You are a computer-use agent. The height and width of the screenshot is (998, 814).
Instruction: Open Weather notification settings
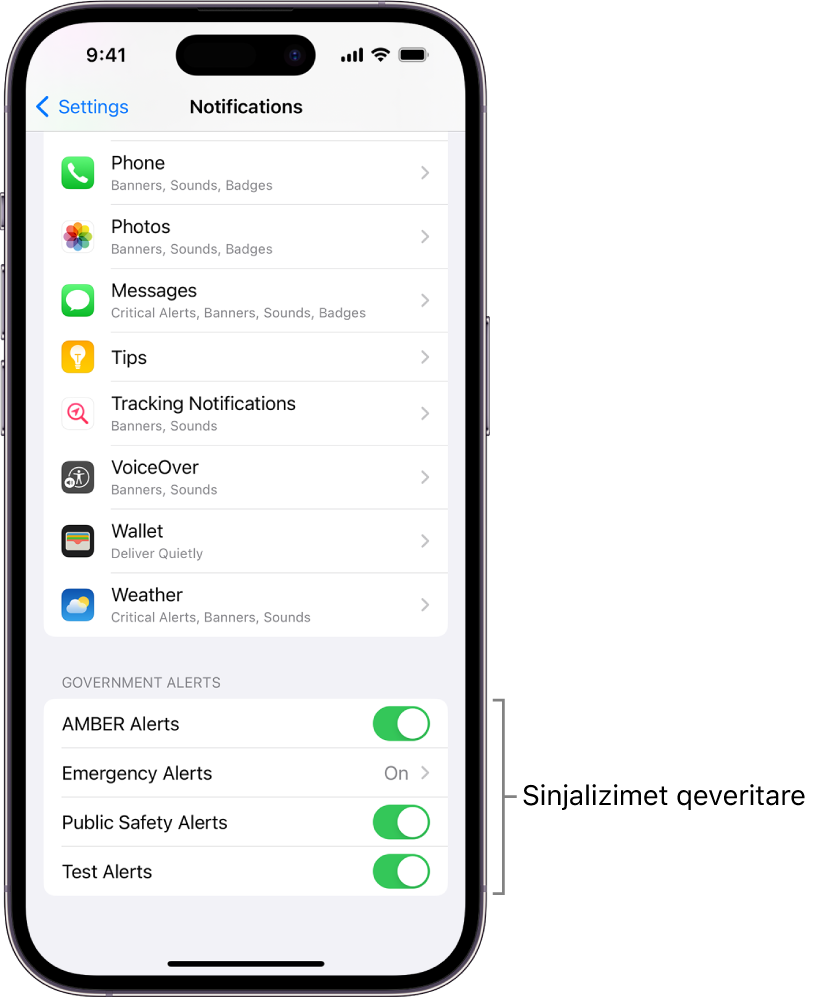[245, 605]
